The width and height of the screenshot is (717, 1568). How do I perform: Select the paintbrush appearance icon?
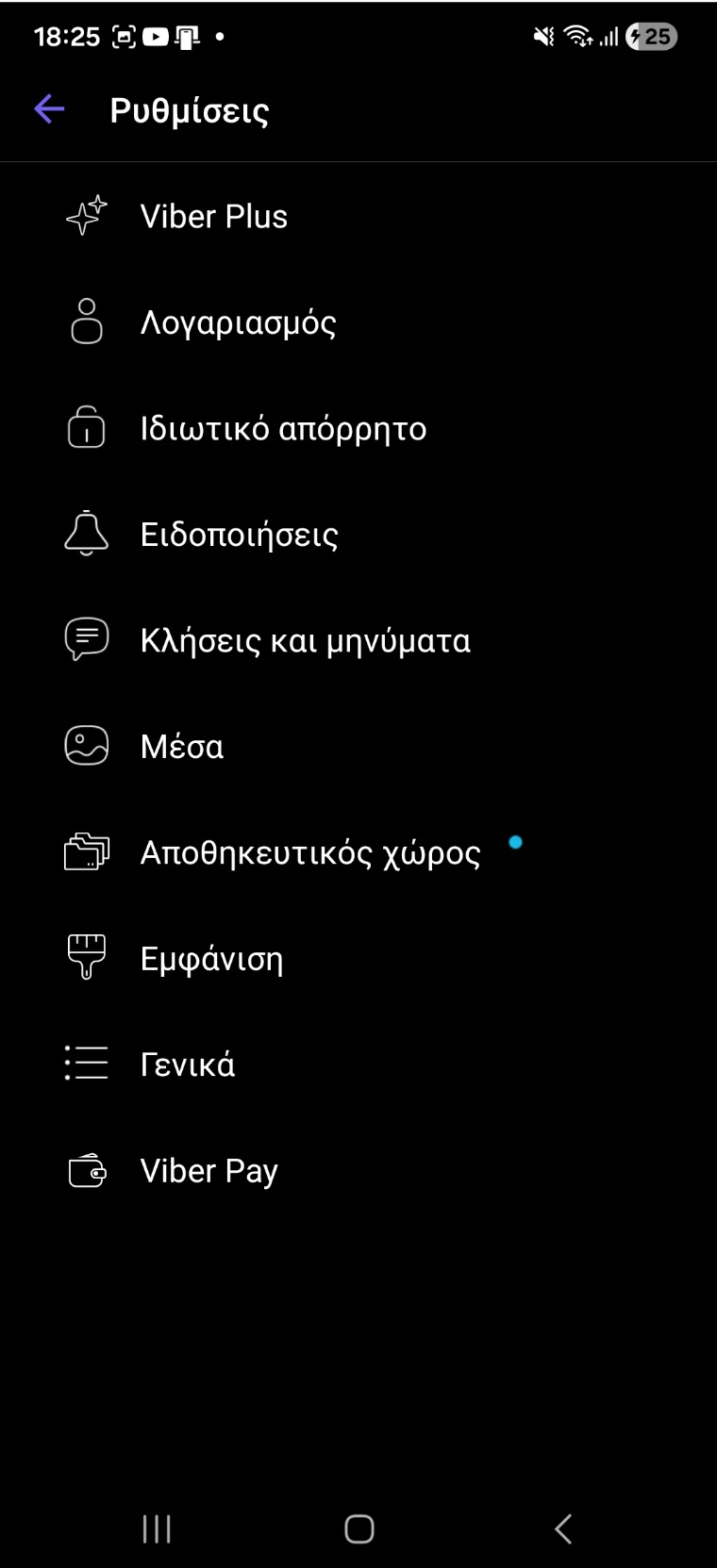pyautogui.click(x=86, y=957)
